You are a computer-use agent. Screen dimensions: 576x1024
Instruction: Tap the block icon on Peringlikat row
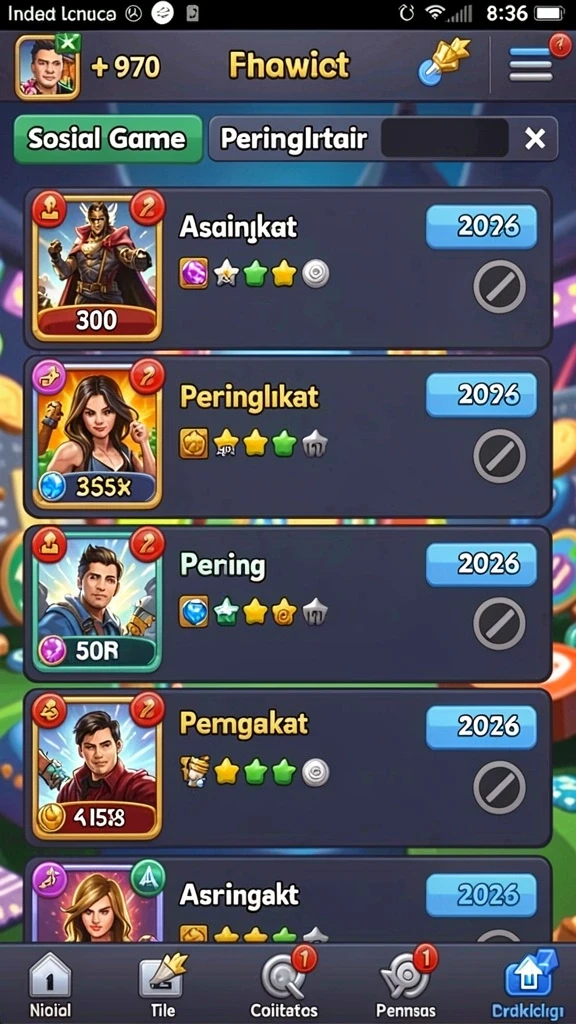(x=499, y=455)
